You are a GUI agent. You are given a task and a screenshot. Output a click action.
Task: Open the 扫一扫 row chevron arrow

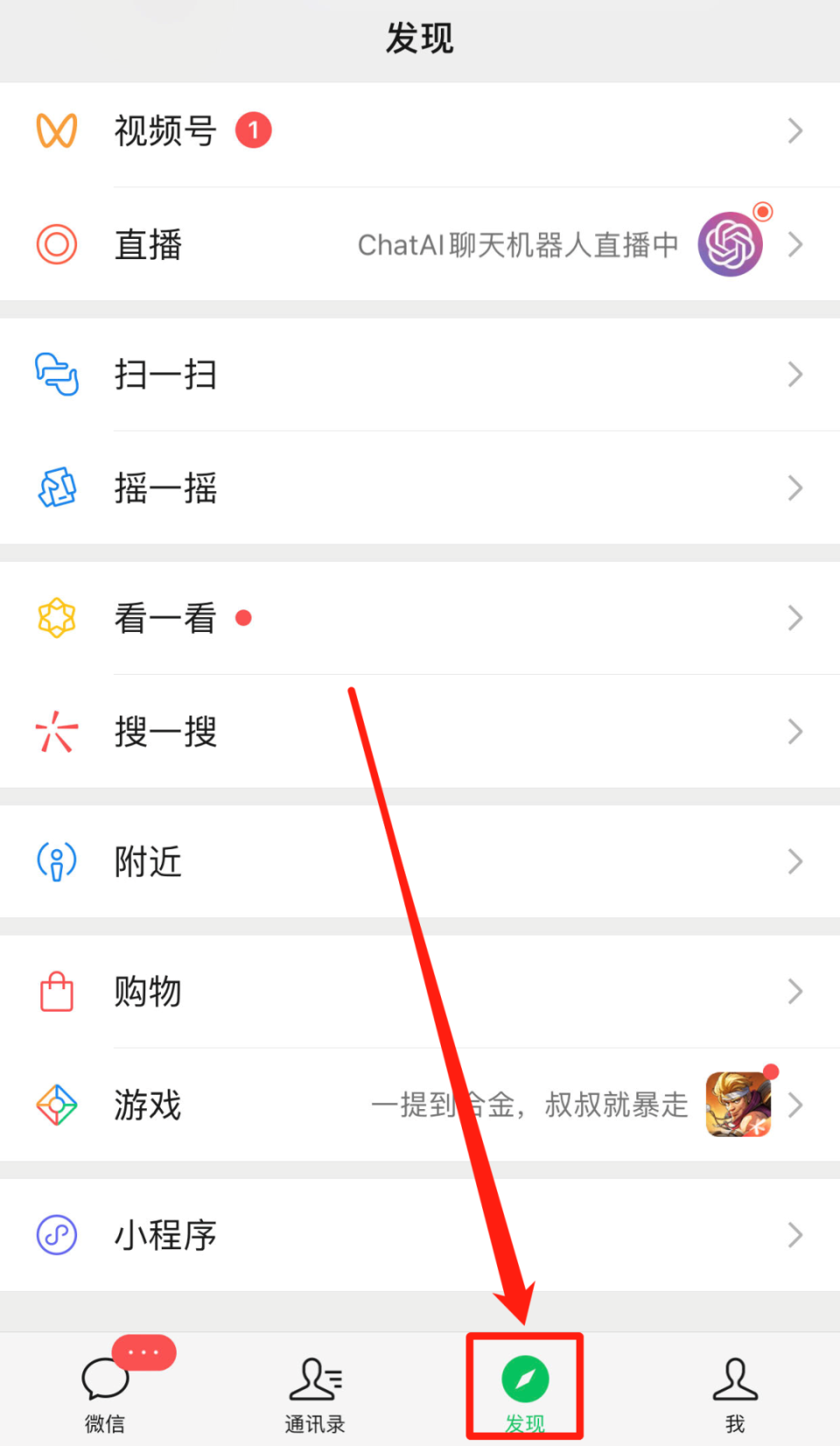click(794, 375)
